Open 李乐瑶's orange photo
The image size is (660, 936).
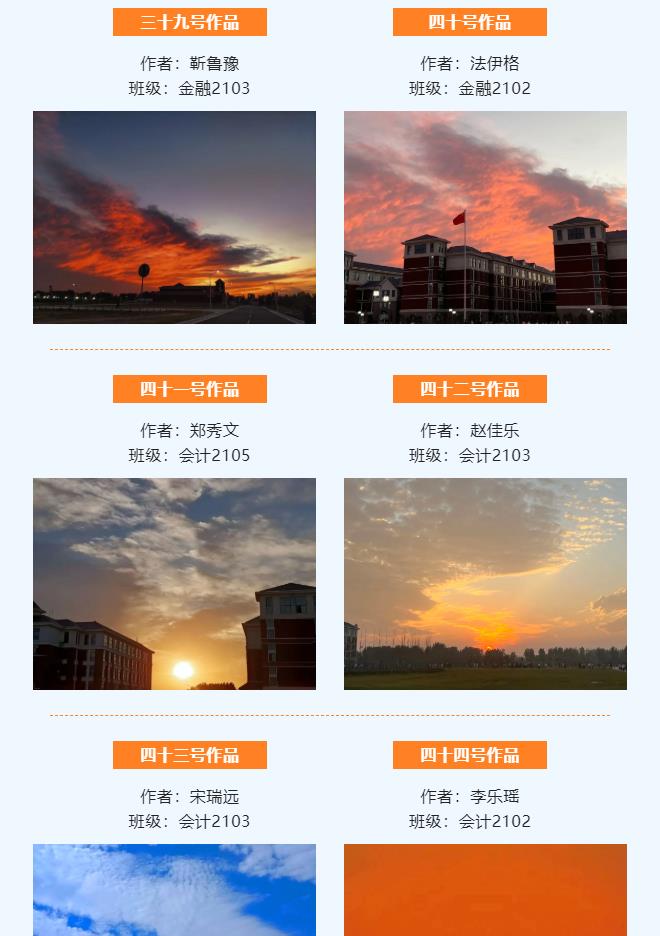tap(485, 890)
